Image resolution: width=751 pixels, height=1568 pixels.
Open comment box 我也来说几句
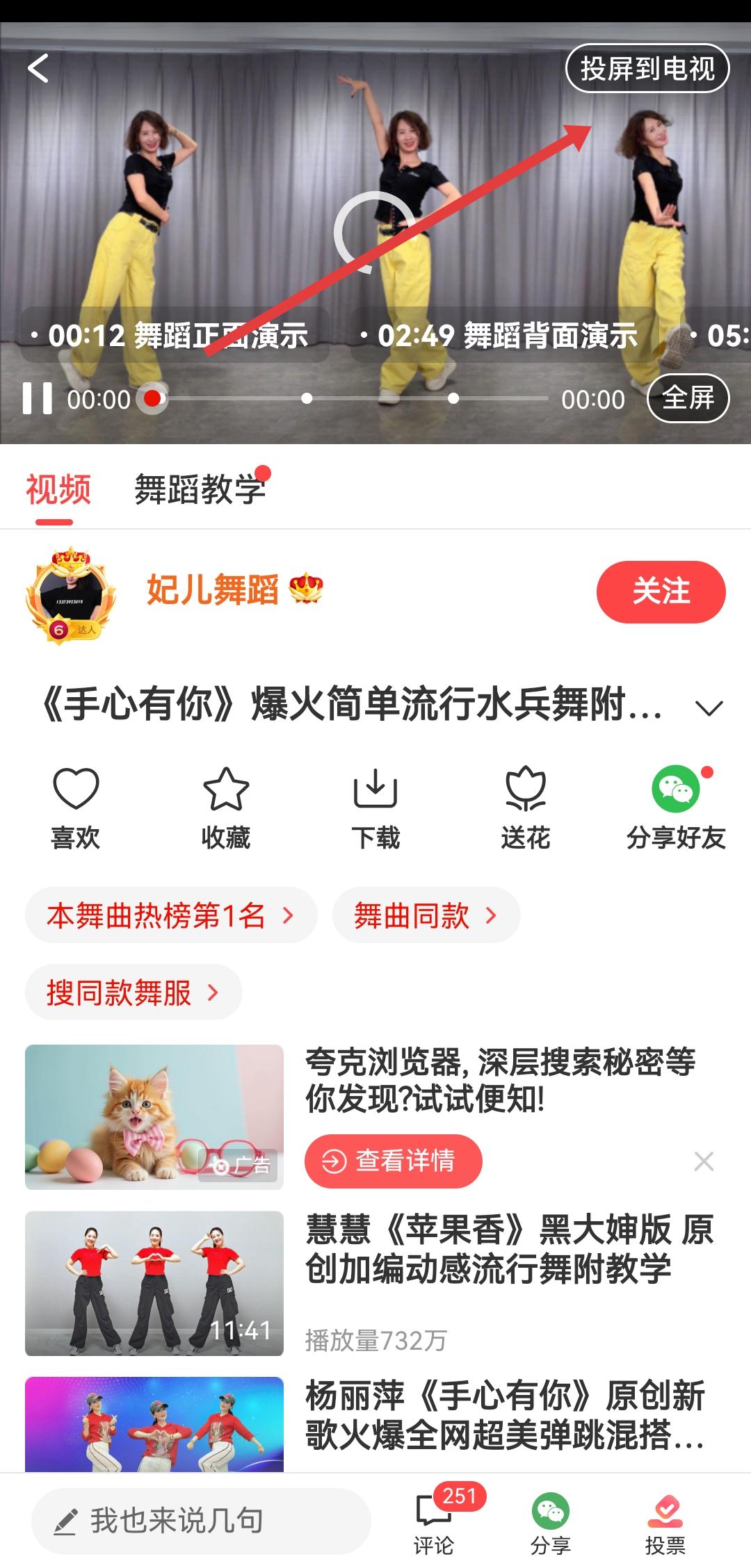(201, 1521)
